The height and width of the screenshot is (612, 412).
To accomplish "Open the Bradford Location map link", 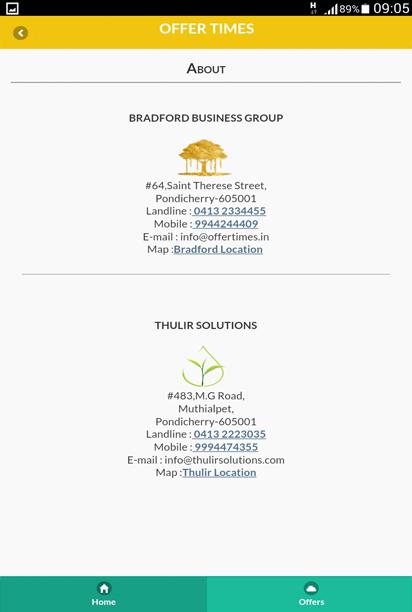I will (218, 249).
